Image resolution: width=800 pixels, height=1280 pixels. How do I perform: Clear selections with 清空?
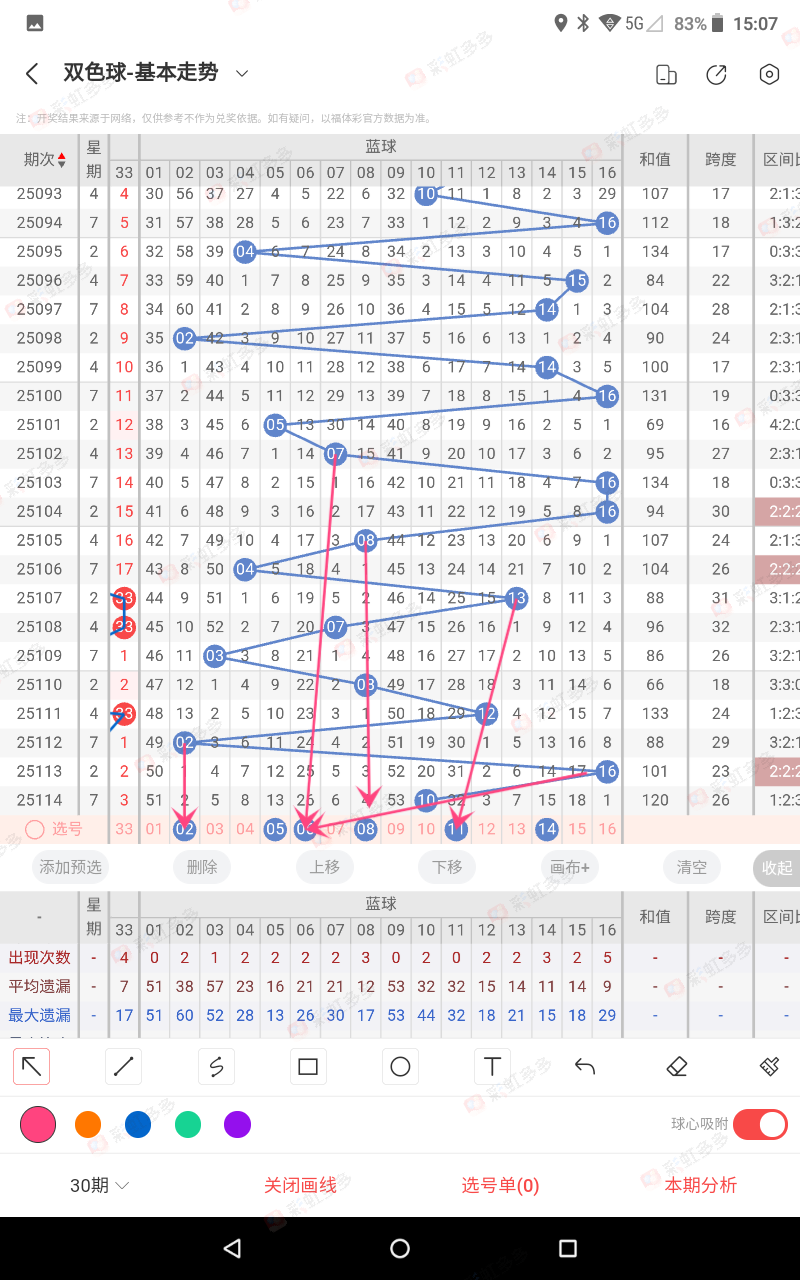point(691,867)
